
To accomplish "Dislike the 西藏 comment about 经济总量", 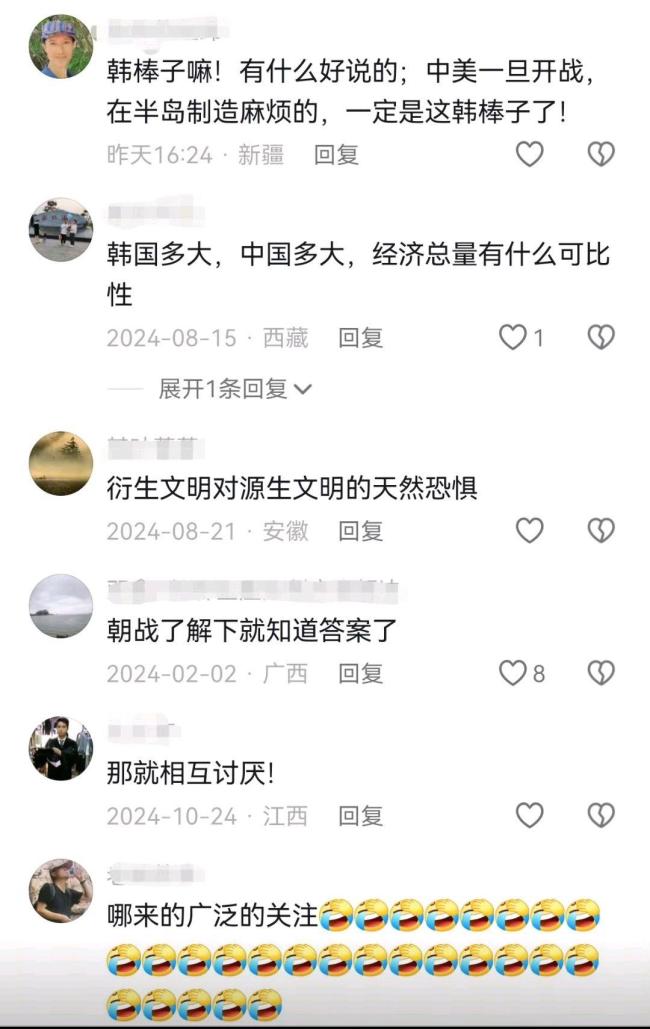I will point(600,338).
